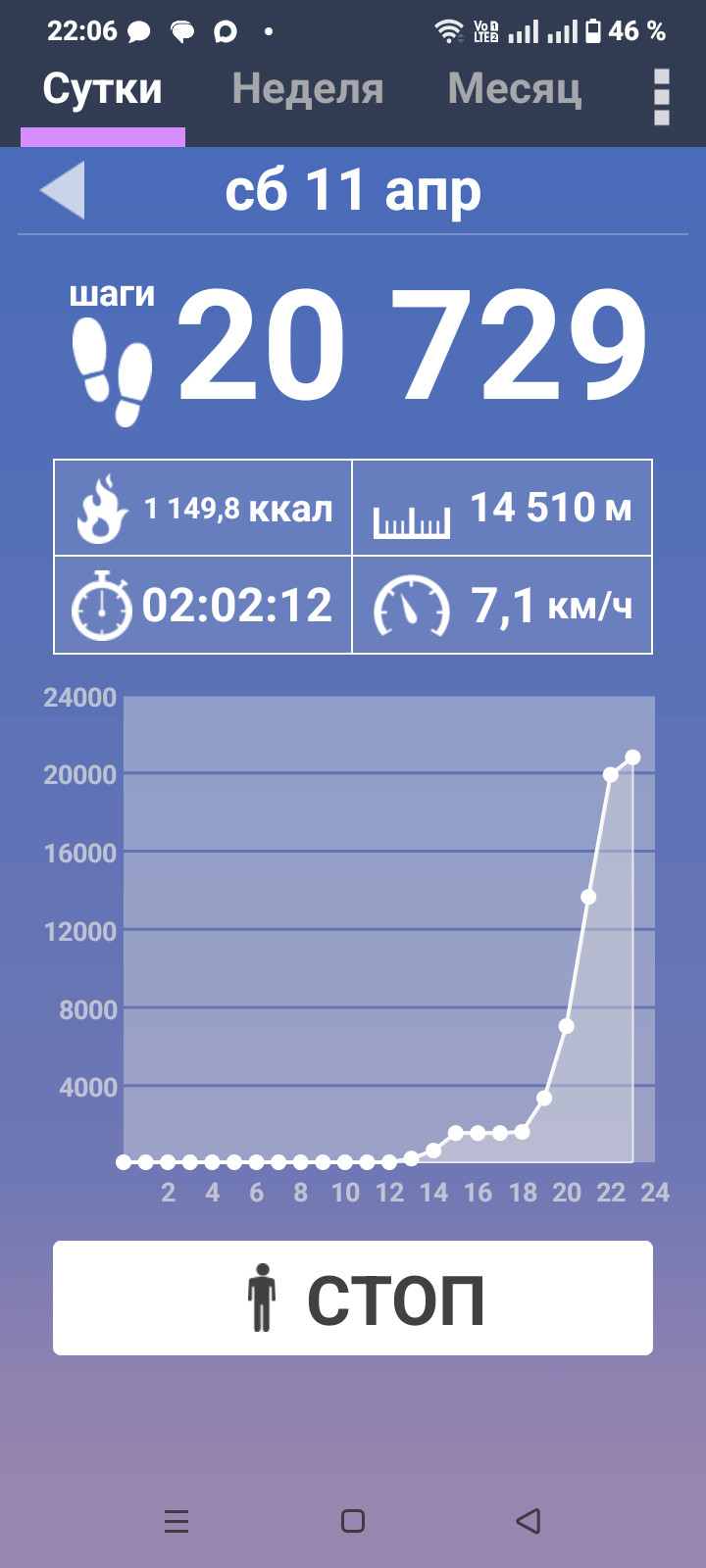Open the three-dot overflow menu

pos(662,97)
